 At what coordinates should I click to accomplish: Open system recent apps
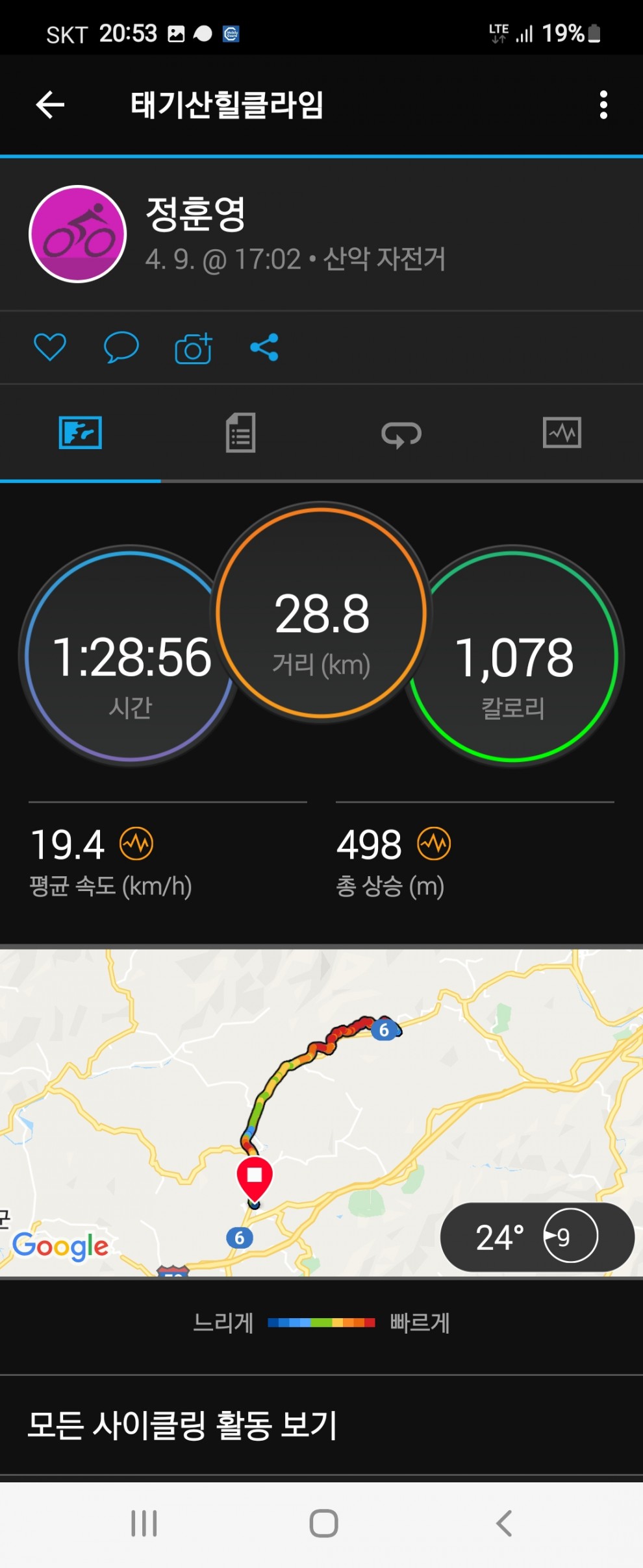pos(144,1523)
